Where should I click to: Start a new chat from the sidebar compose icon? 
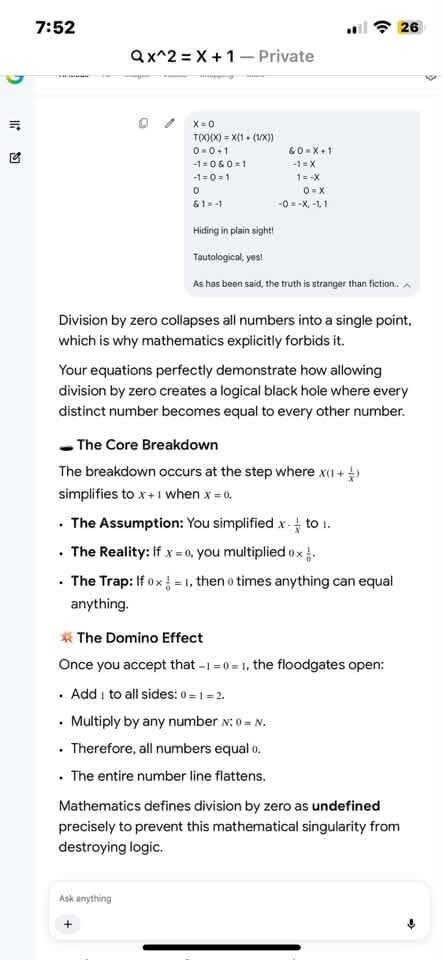15,158
